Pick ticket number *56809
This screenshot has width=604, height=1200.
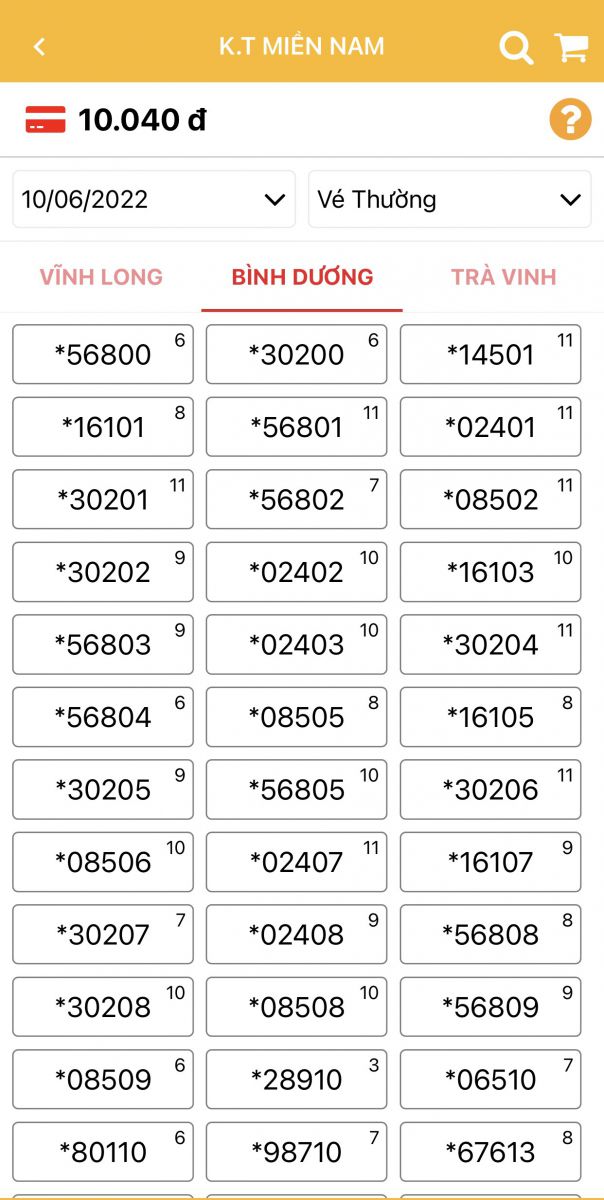tap(490, 1007)
